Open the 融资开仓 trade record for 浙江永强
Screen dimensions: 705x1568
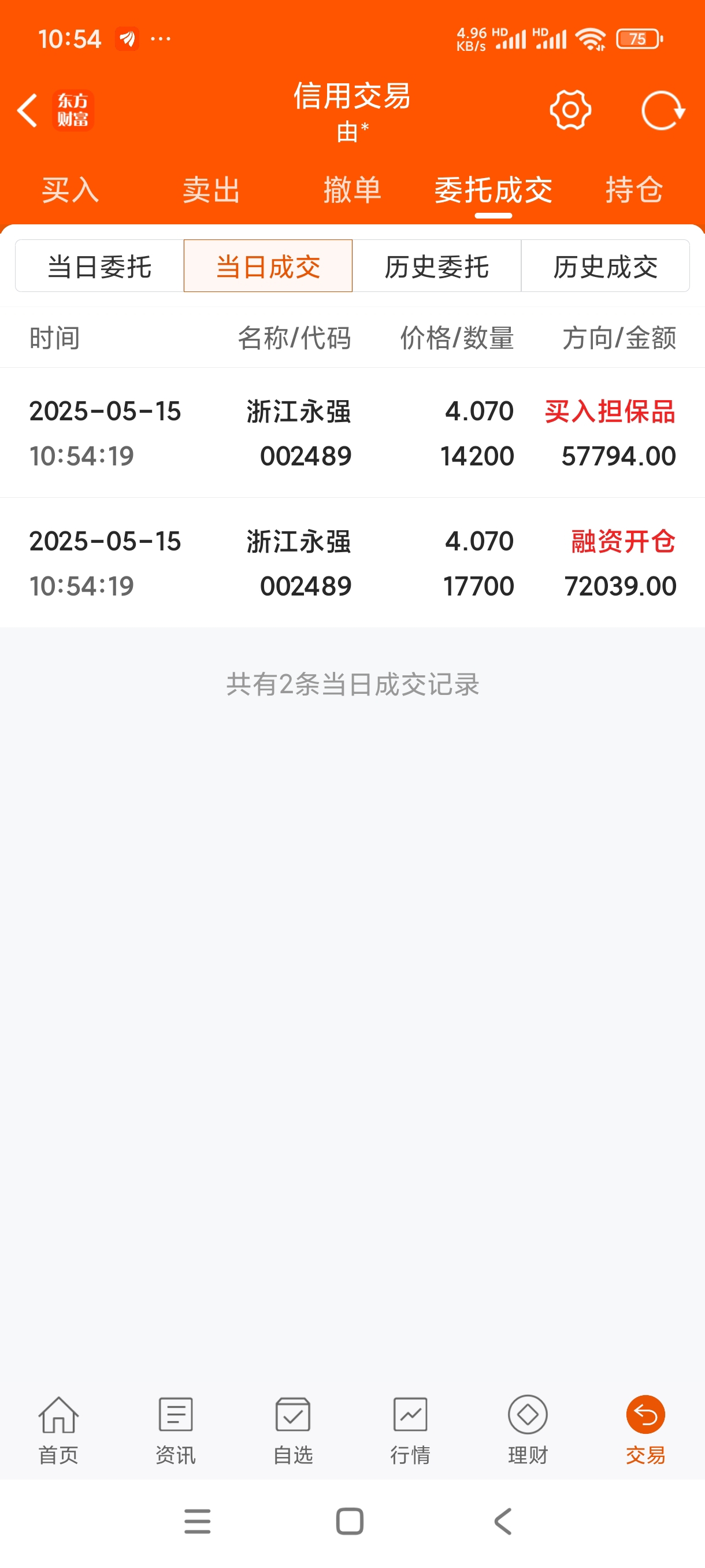(352, 563)
